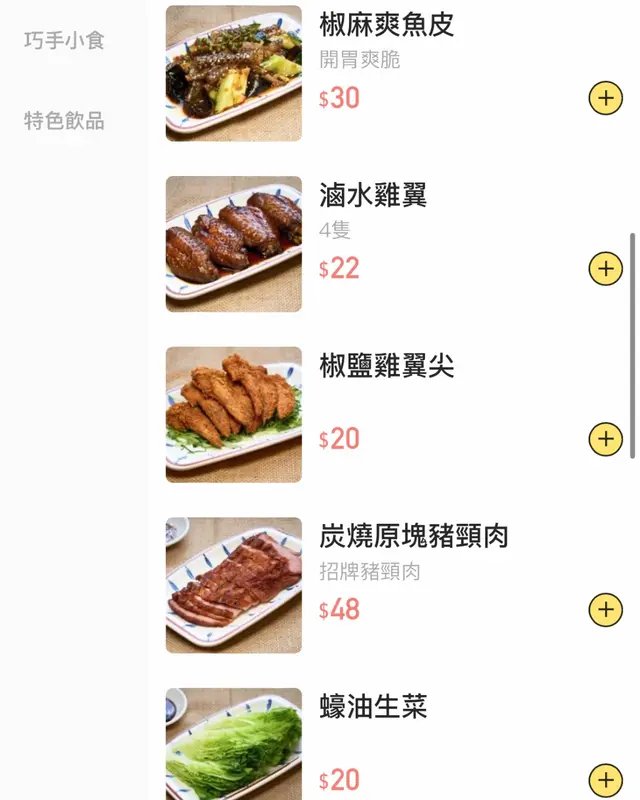
Task: Add 椒鹽雞翼尖 to the order
Action: coord(605,438)
